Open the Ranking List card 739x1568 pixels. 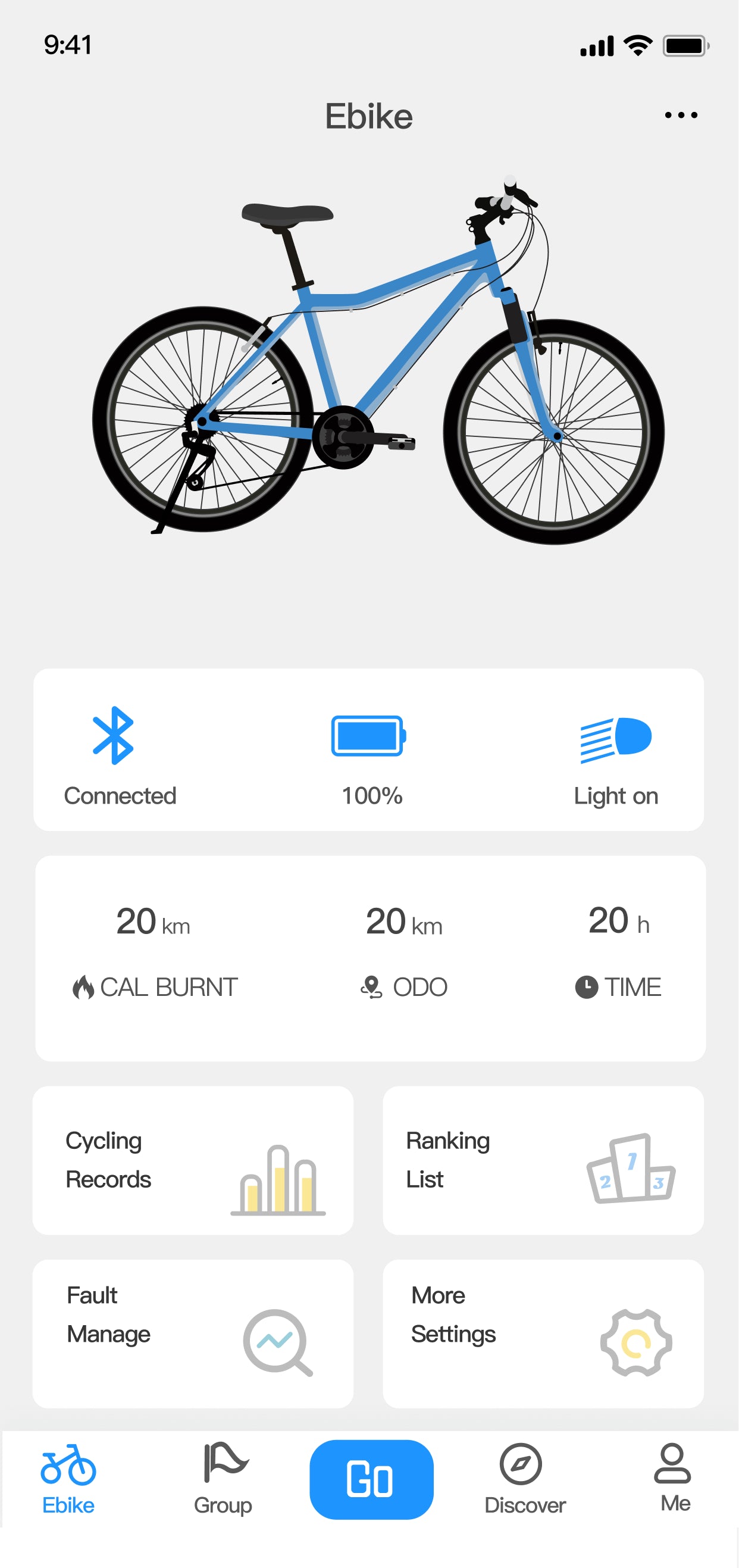point(543,1160)
